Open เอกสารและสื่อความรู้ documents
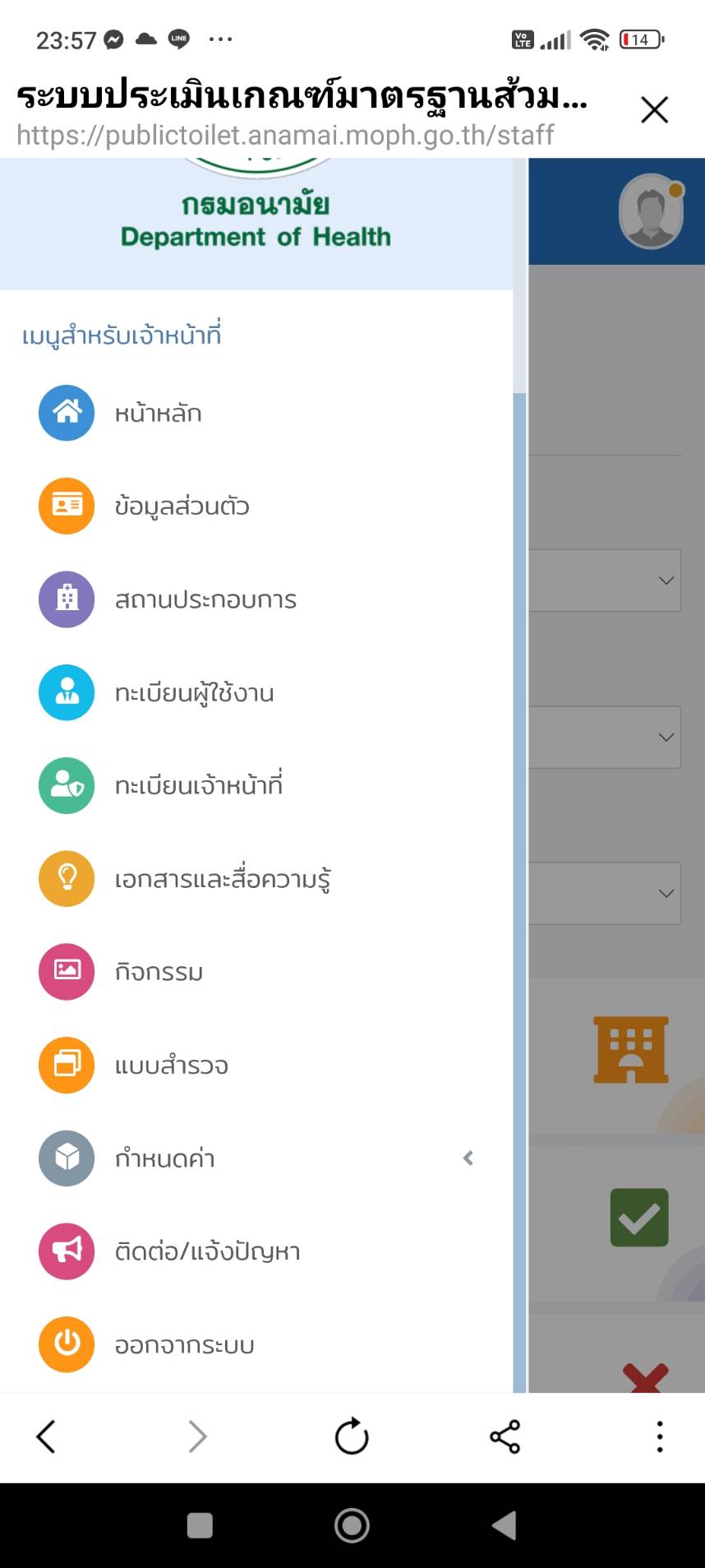705x1568 pixels. tap(256, 878)
